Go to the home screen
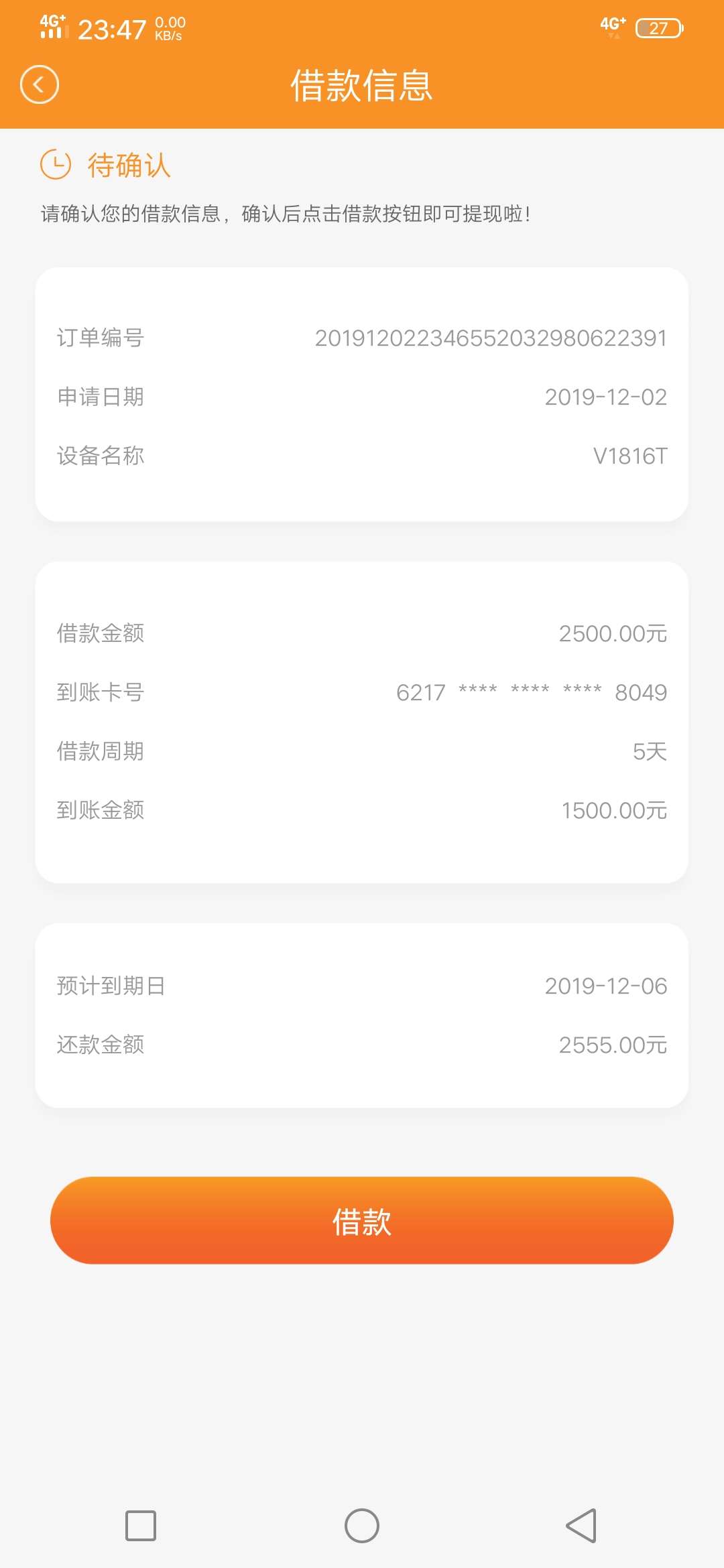 coord(362,1526)
